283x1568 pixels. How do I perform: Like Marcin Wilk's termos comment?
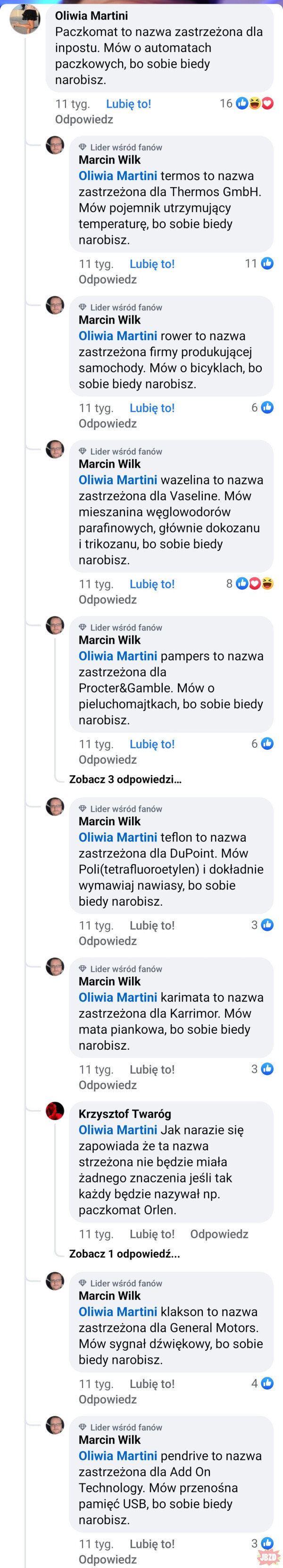(x=152, y=264)
